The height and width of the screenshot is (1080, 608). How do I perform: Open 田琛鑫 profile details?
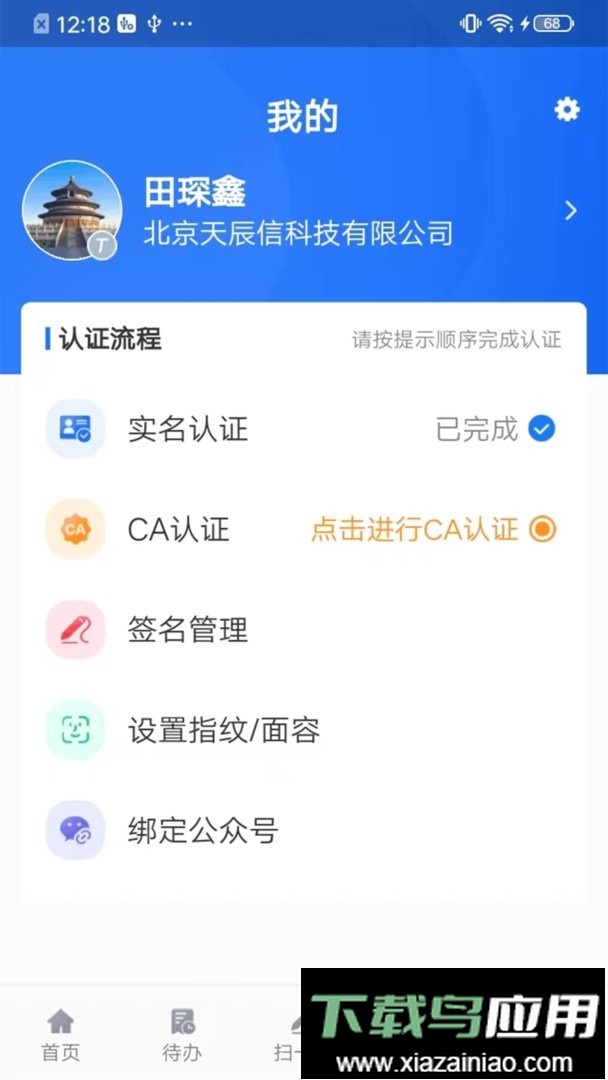tap(300, 211)
